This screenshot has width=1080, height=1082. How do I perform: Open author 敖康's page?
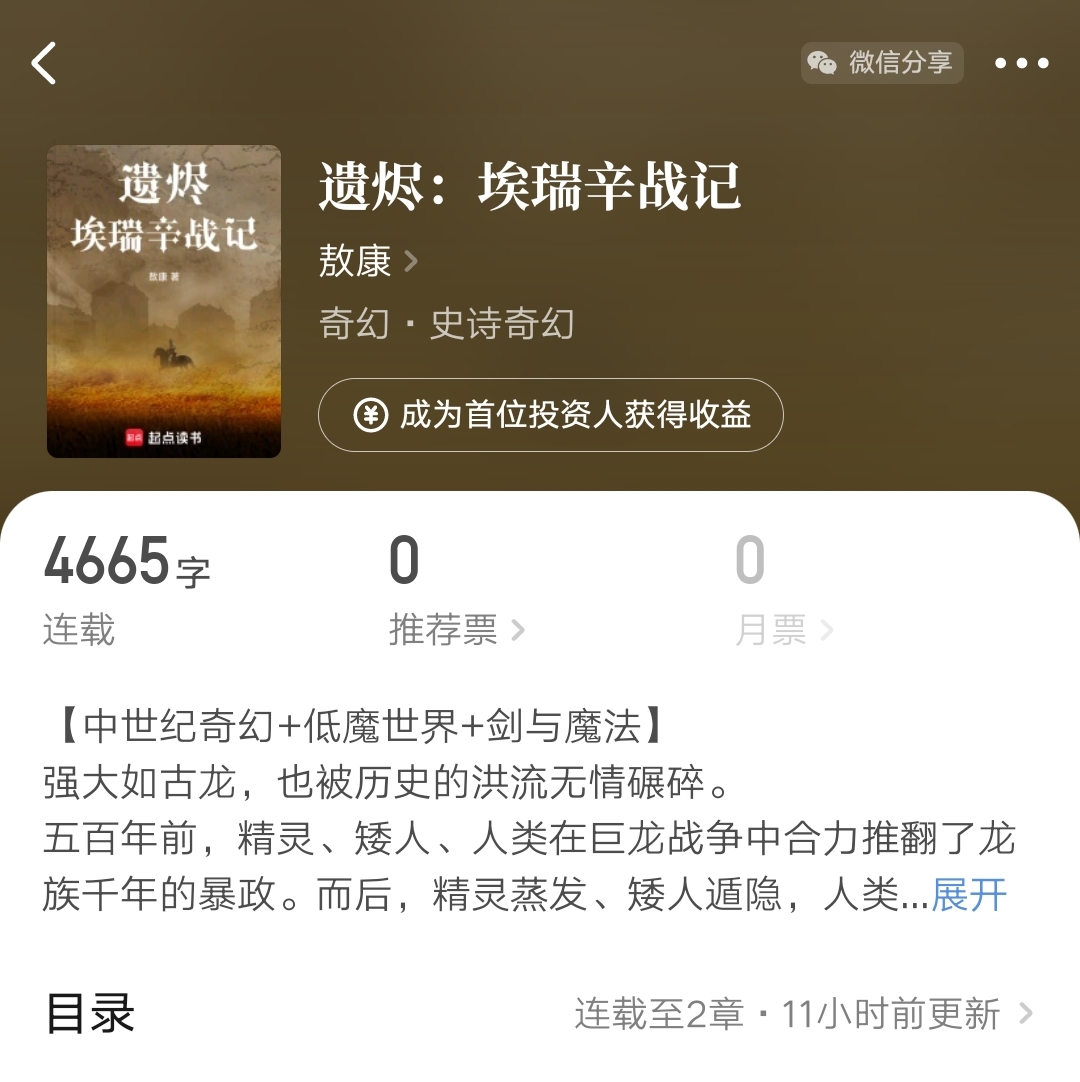point(367,261)
